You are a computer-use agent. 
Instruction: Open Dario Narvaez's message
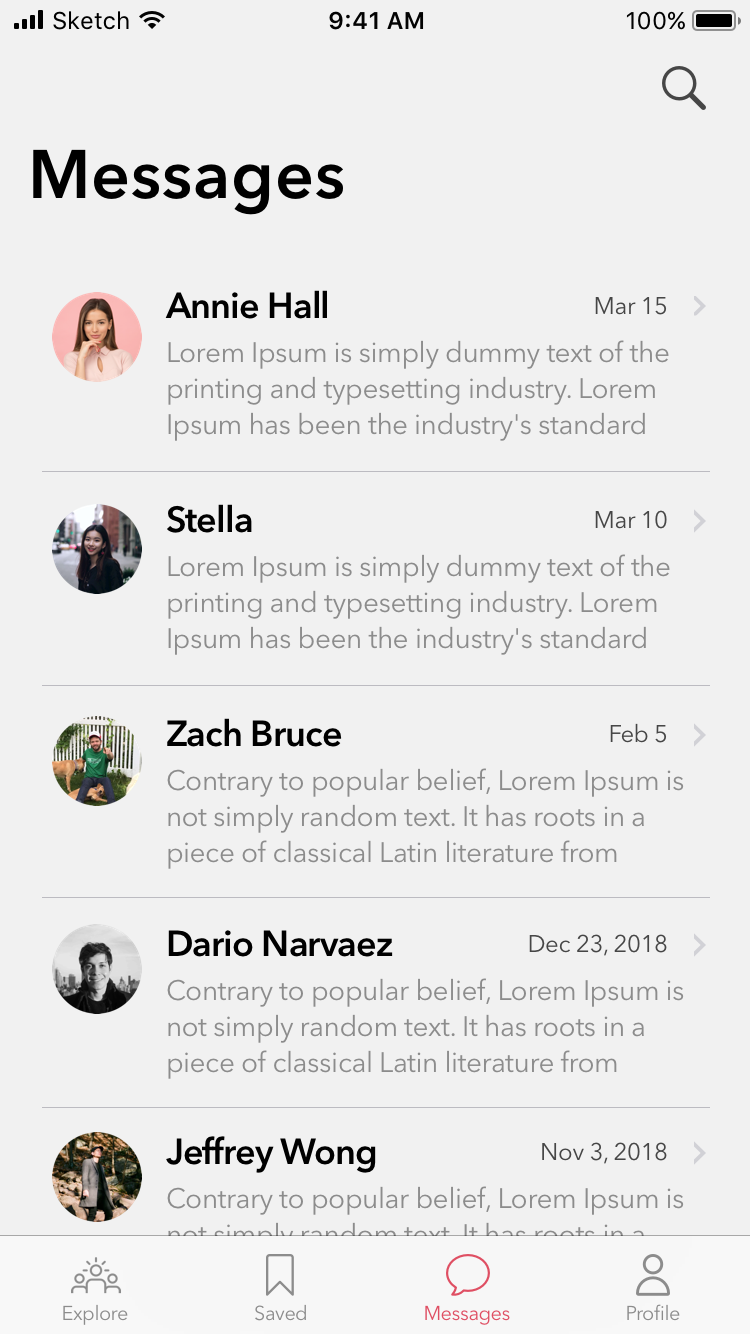tap(376, 1003)
